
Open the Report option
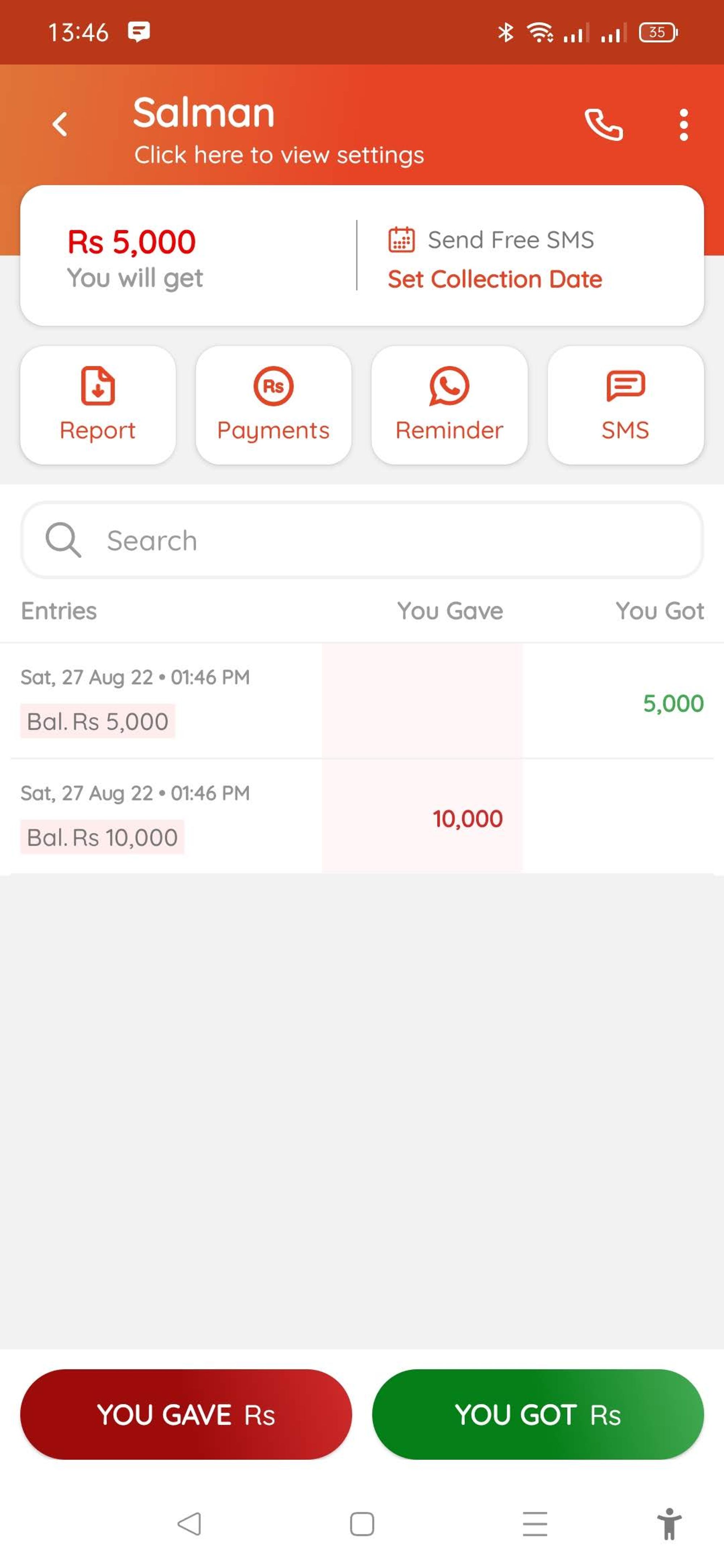pyautogui.click(x=98, y=405)
